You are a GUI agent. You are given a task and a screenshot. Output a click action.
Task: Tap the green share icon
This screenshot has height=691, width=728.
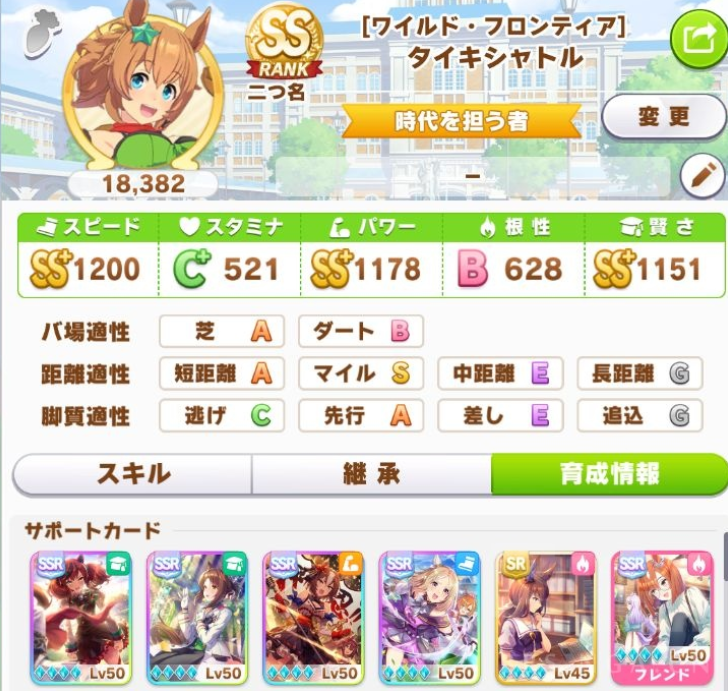(x=697, y=40)
